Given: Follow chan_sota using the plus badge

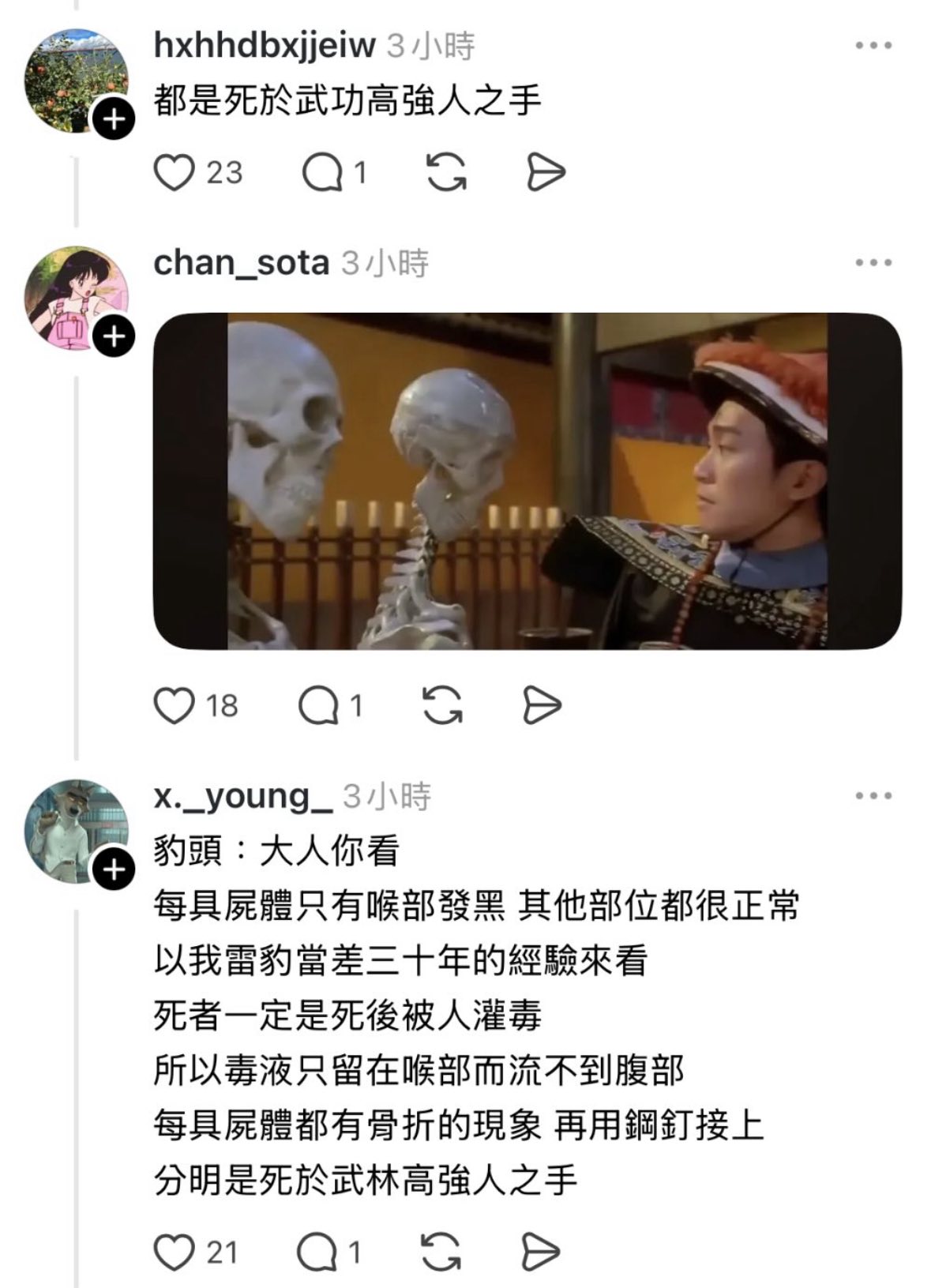Looking at the screenshot, I should (114, 337).
